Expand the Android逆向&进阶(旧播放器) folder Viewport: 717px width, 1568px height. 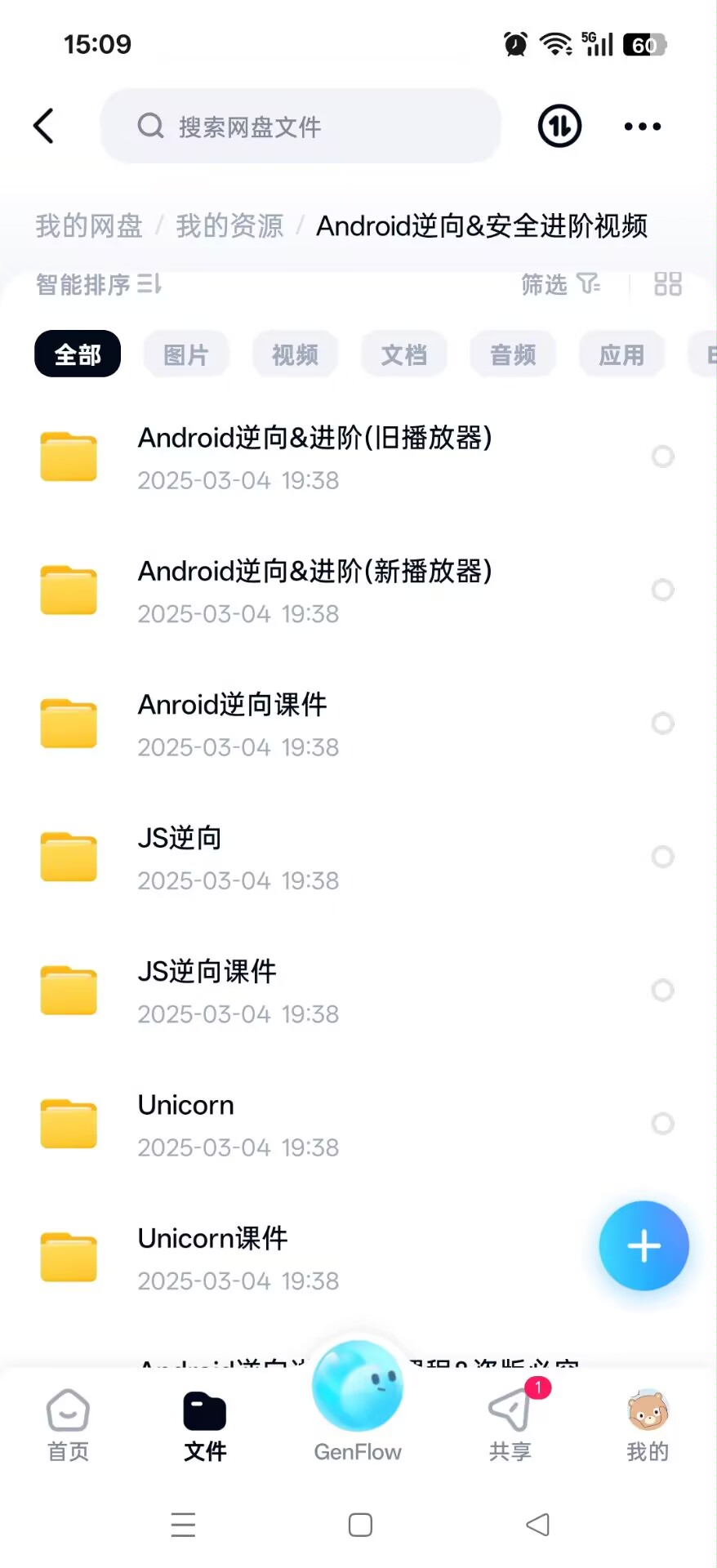click(314, 456)
